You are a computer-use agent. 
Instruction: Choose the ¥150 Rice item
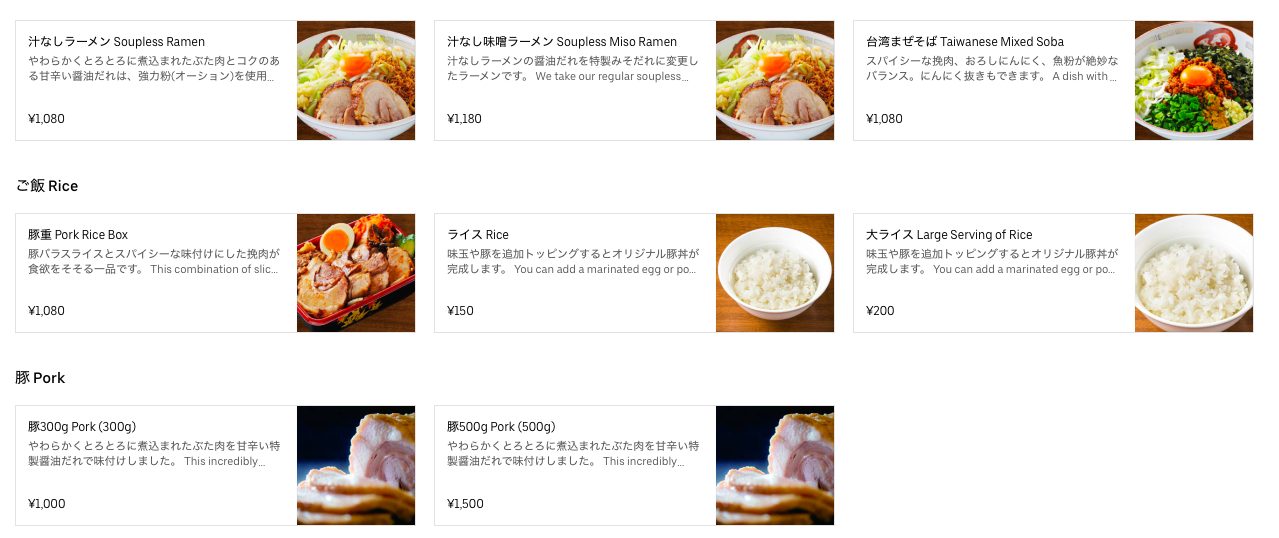[634, 272]
